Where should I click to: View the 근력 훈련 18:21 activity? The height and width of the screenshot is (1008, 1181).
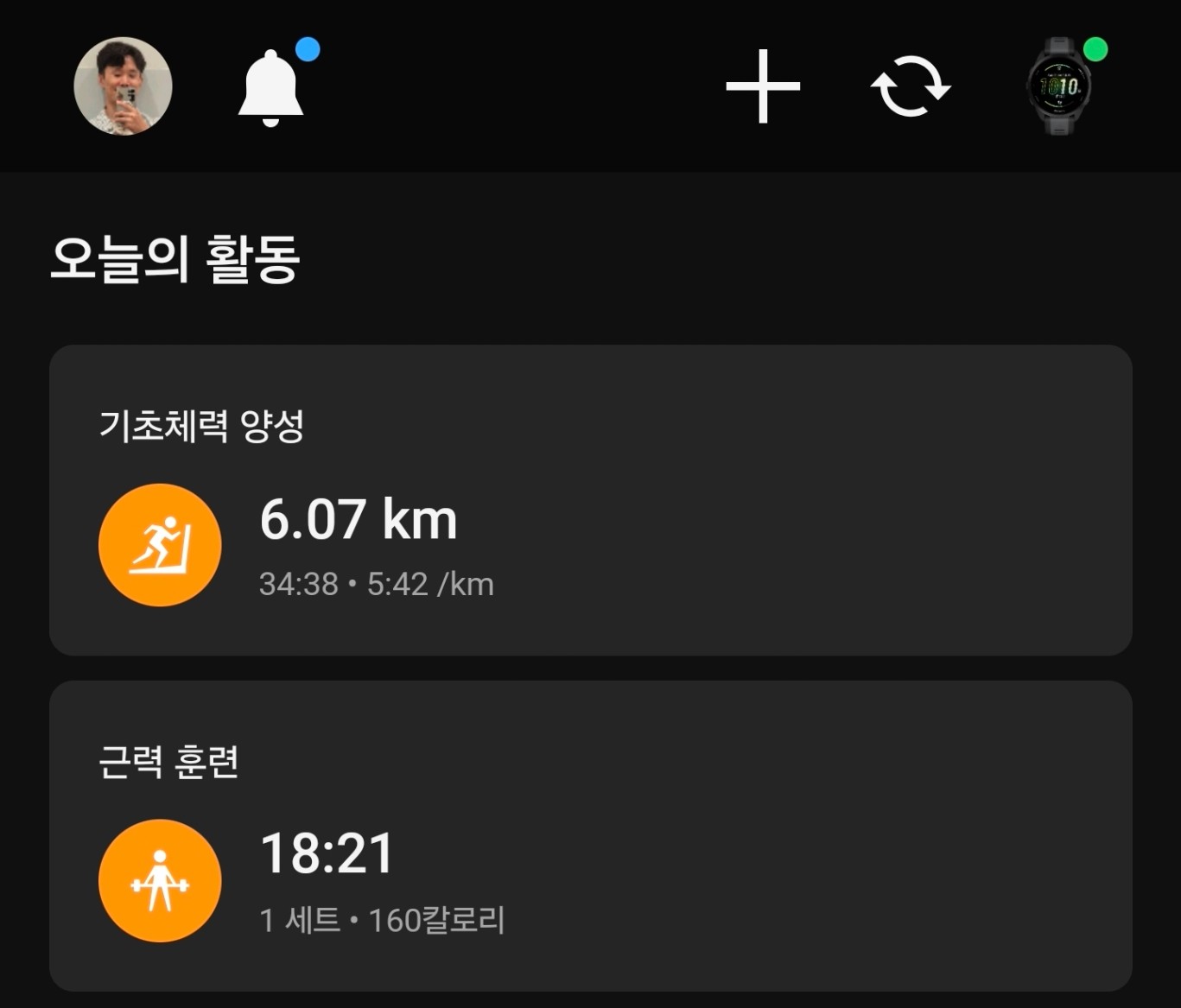click(x=590, y=835)
